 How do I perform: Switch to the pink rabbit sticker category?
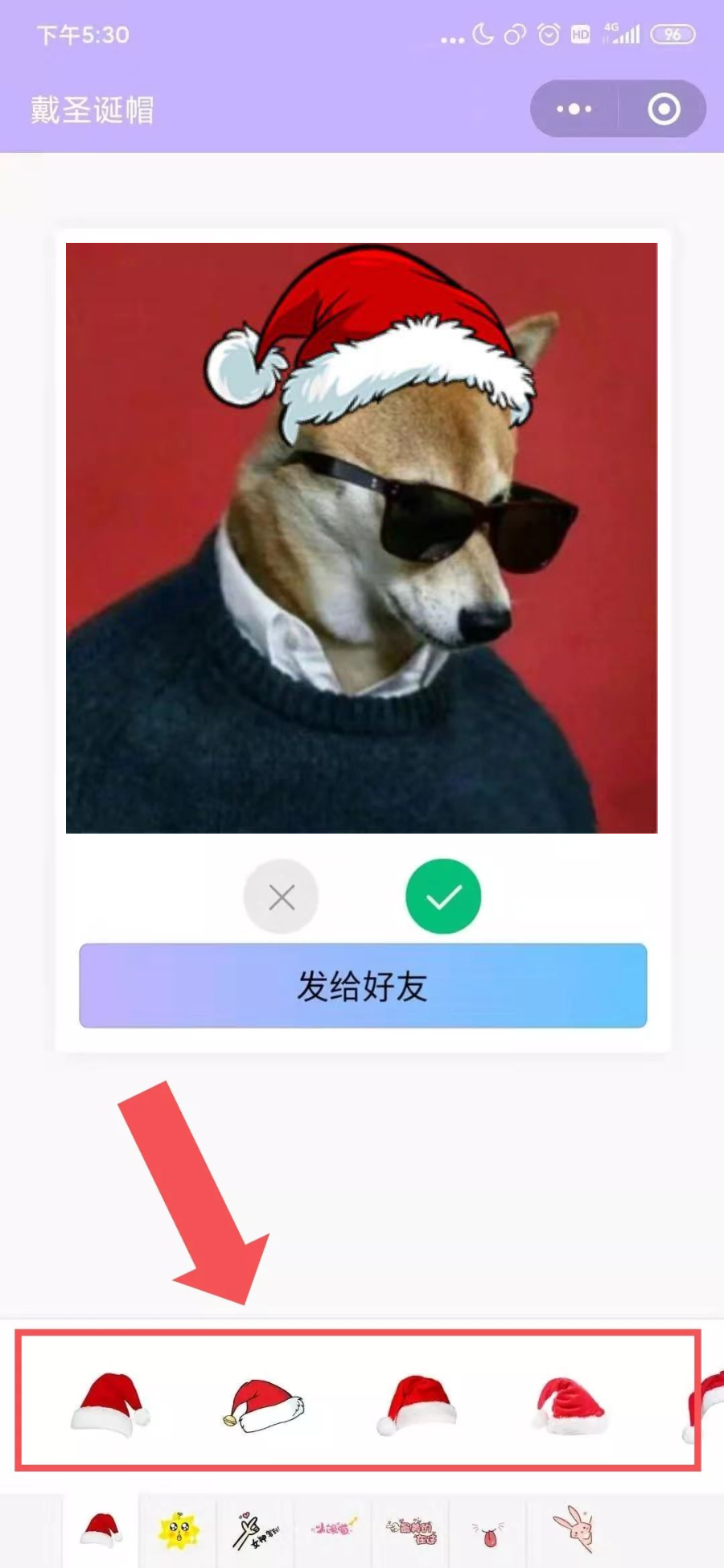(573, 1529)
